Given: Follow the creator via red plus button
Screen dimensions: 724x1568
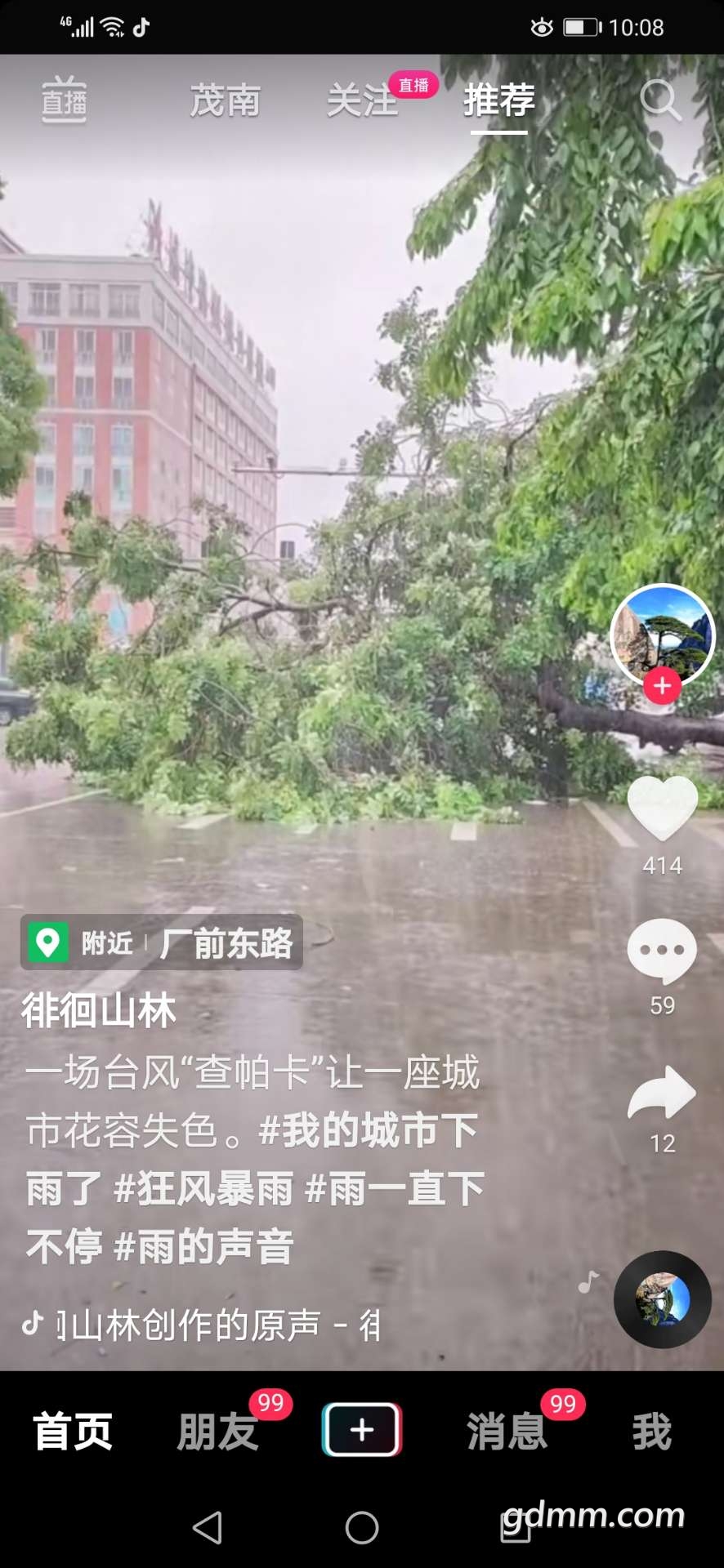Looking at the screenshot, I should 662,686.
